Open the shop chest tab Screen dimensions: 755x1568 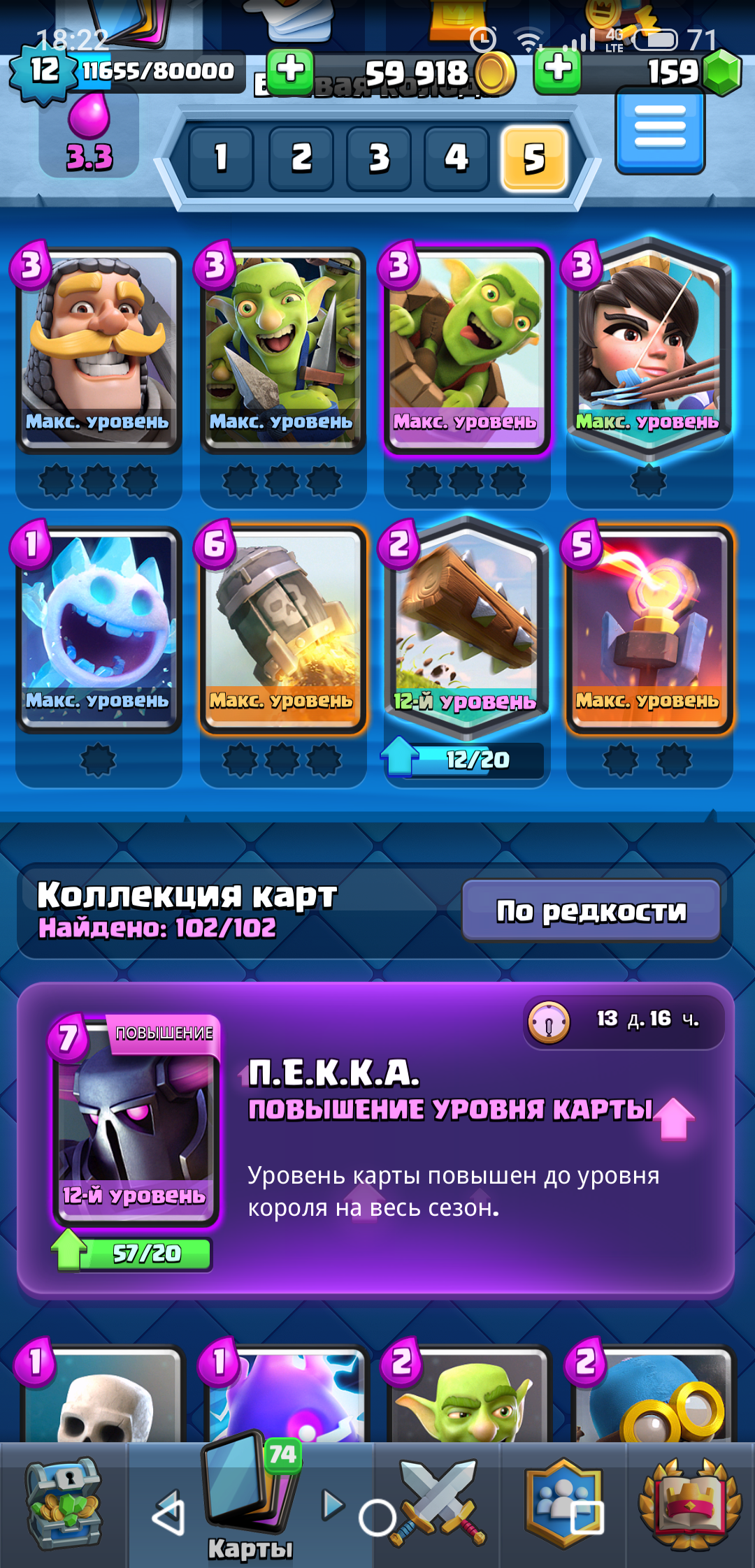63,1503
